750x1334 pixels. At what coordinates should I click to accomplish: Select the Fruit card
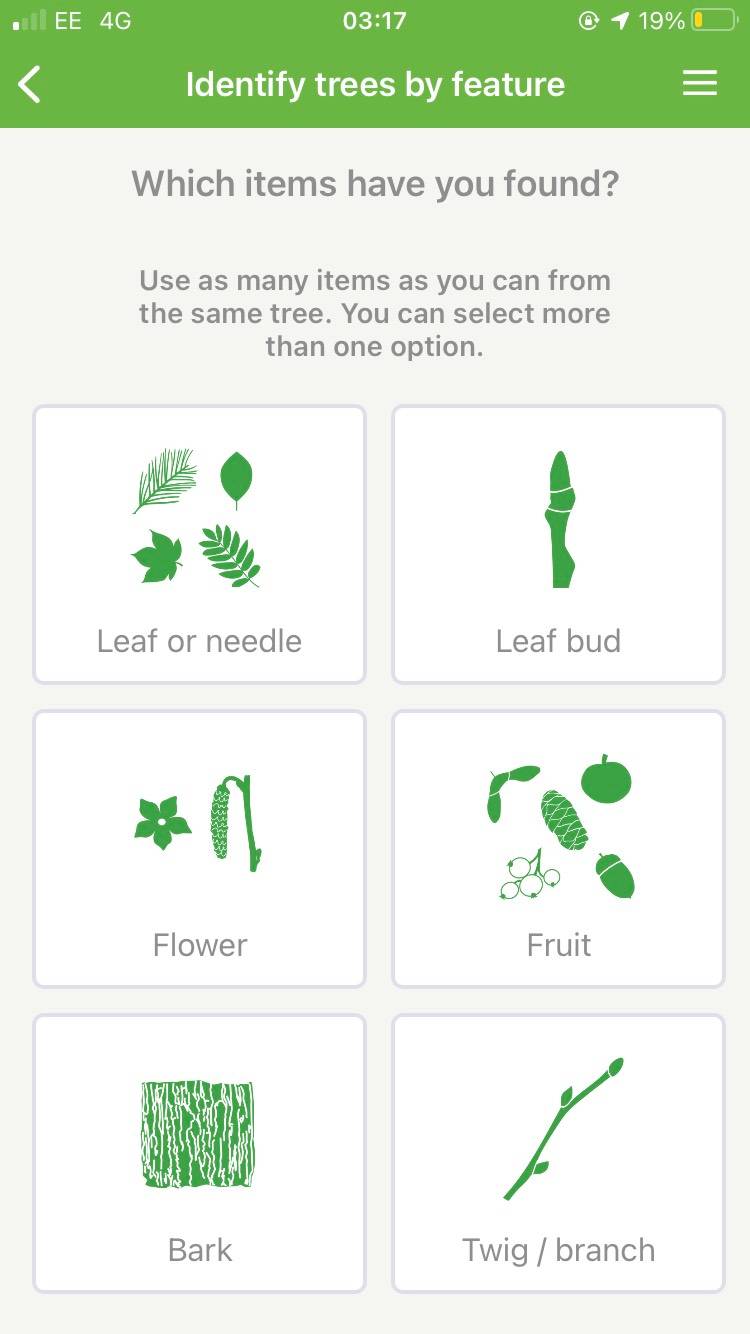pos(558,849)
